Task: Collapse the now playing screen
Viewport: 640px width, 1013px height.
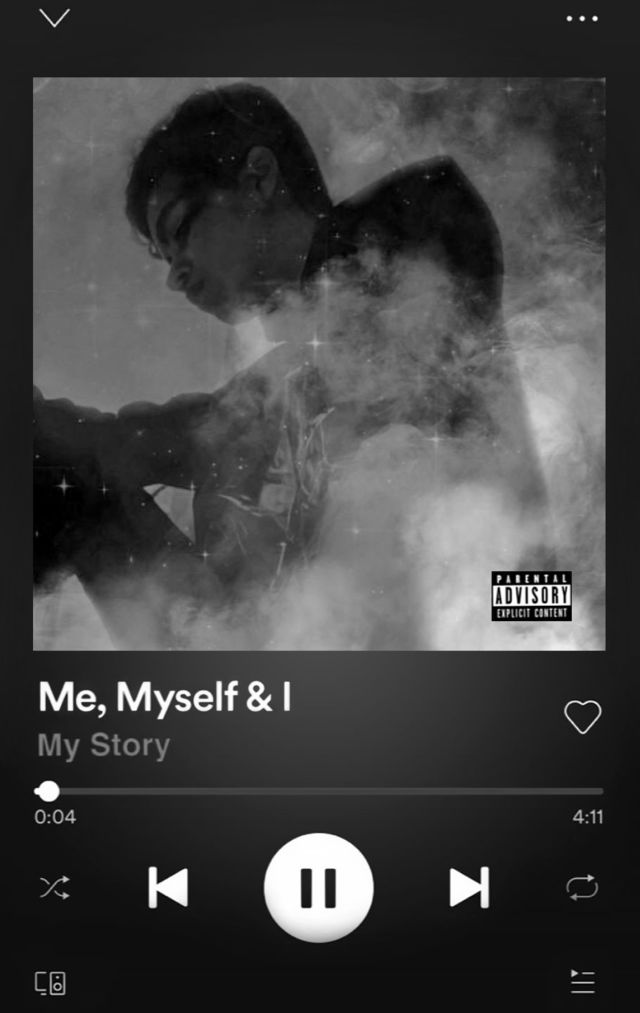Action: pyautogui.click(x=54, y=18)
